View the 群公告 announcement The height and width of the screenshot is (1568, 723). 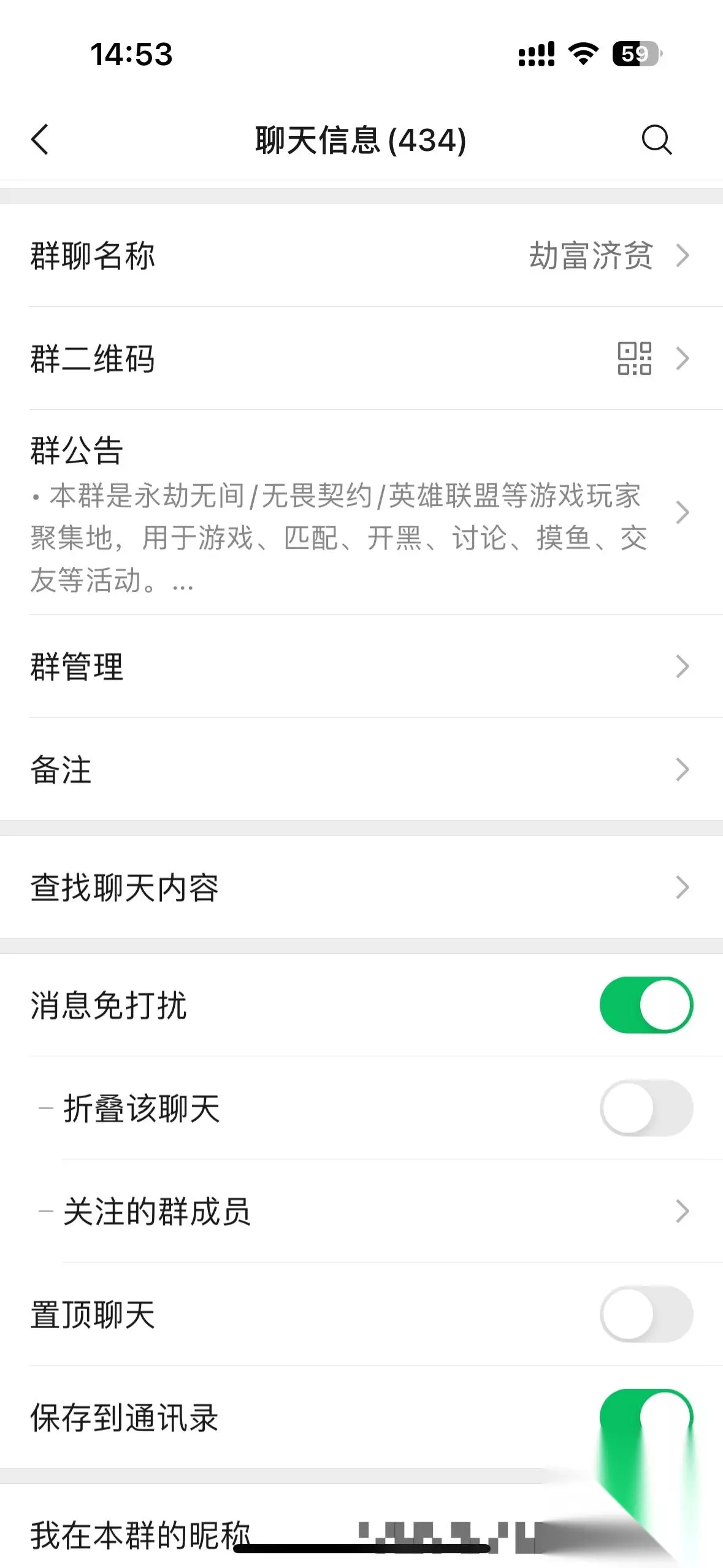[x=362, y=512]
